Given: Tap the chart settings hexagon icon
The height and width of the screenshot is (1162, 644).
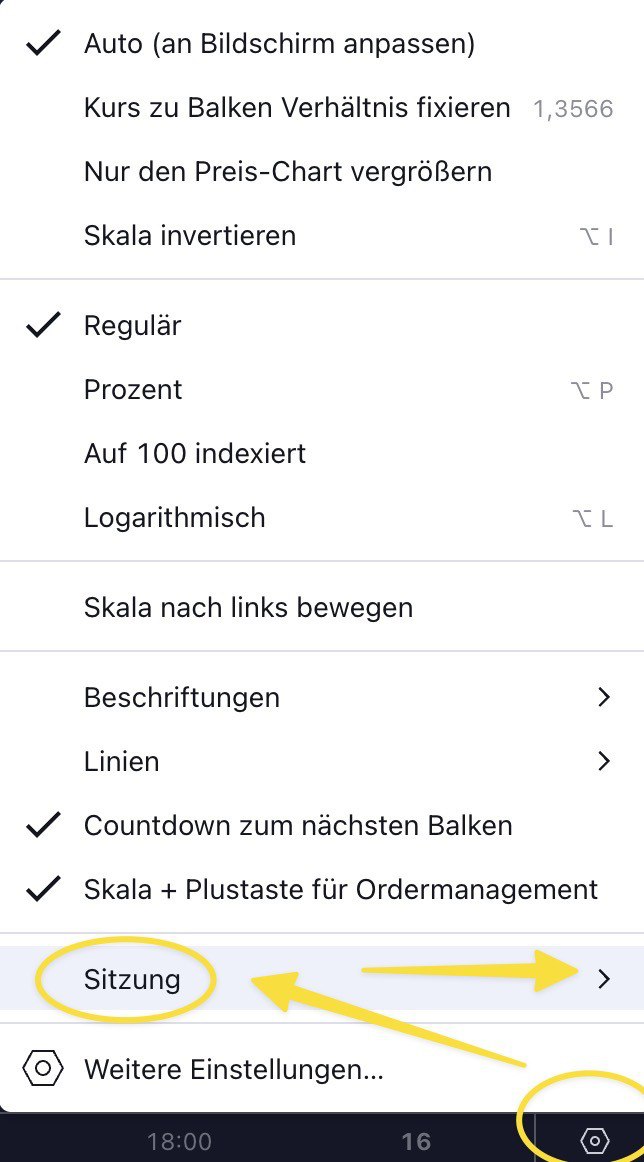Looking at the screenshot, I should click(594, 1140).
